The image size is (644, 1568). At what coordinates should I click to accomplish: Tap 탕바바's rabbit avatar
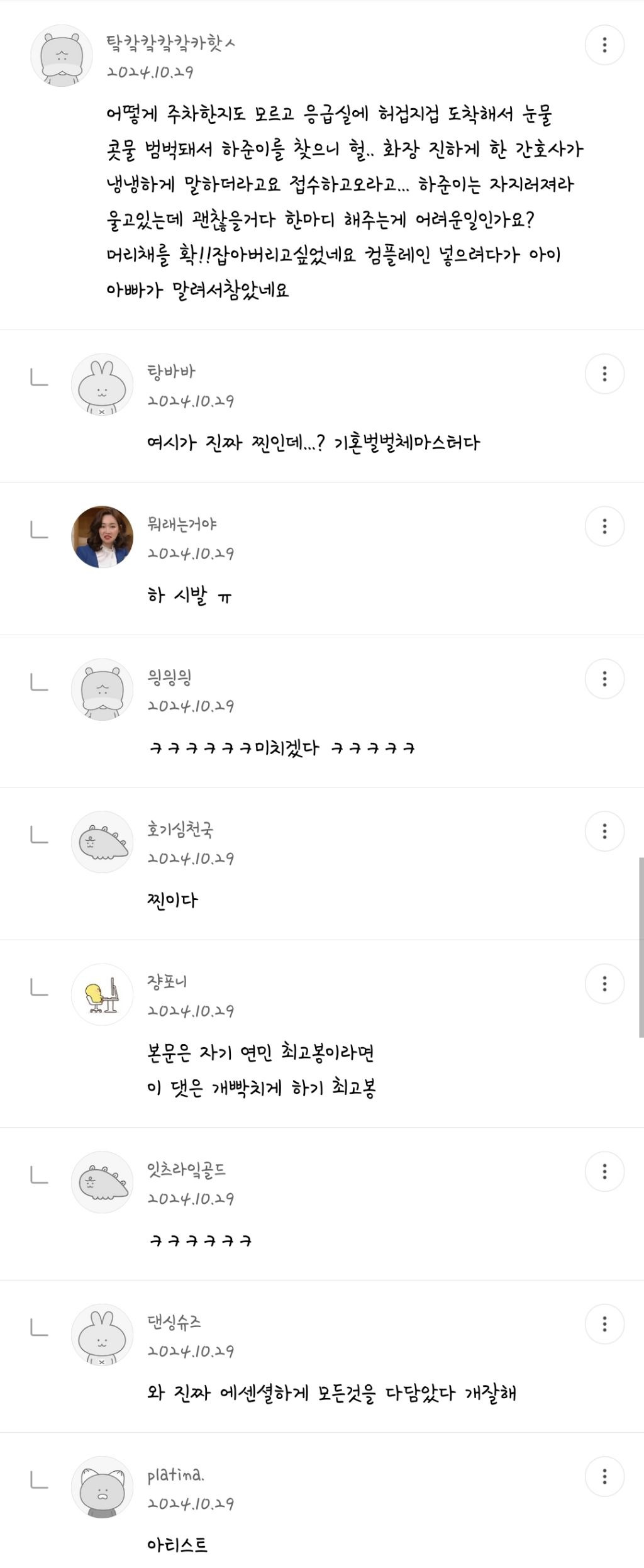click(x=103, y=385)
